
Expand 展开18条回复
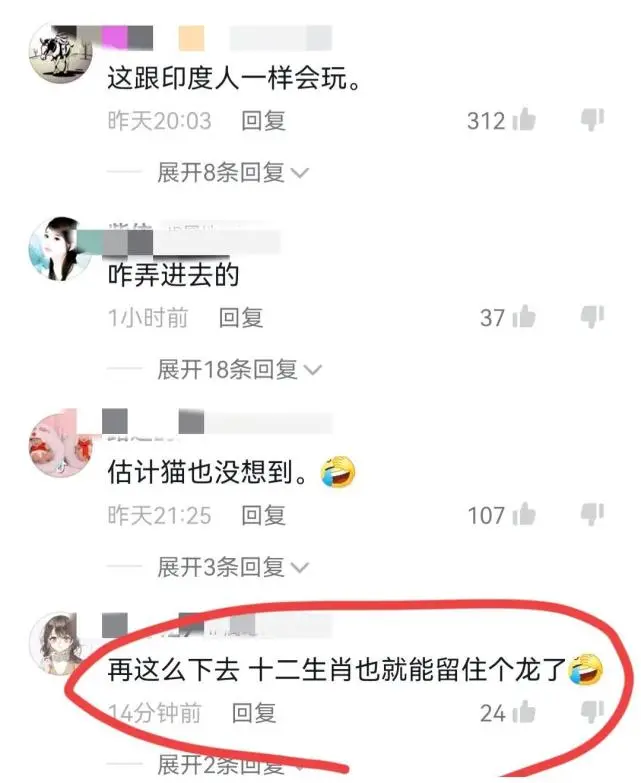pyautogui.click(x=238, y=369)
